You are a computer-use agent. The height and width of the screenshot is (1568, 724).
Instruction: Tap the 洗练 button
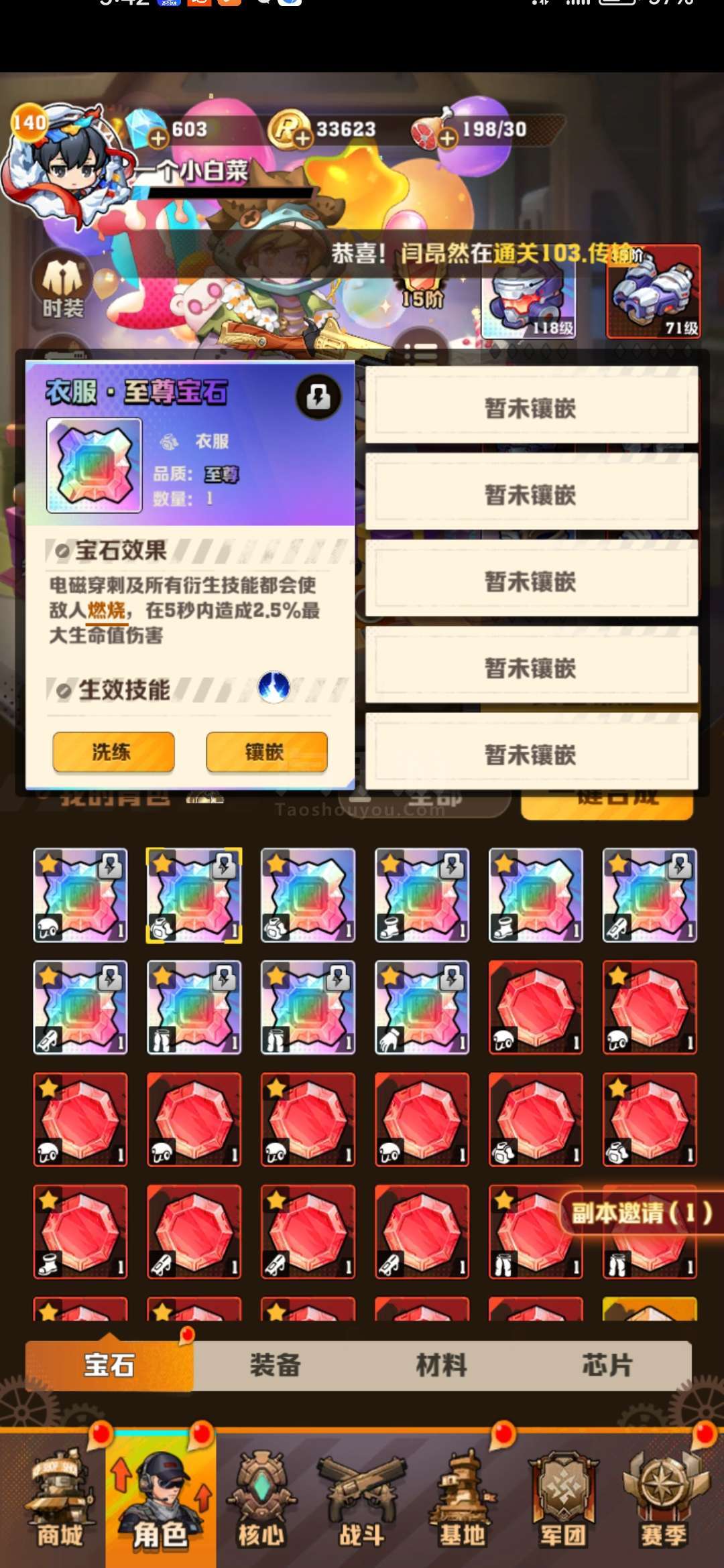pos(113,752)
